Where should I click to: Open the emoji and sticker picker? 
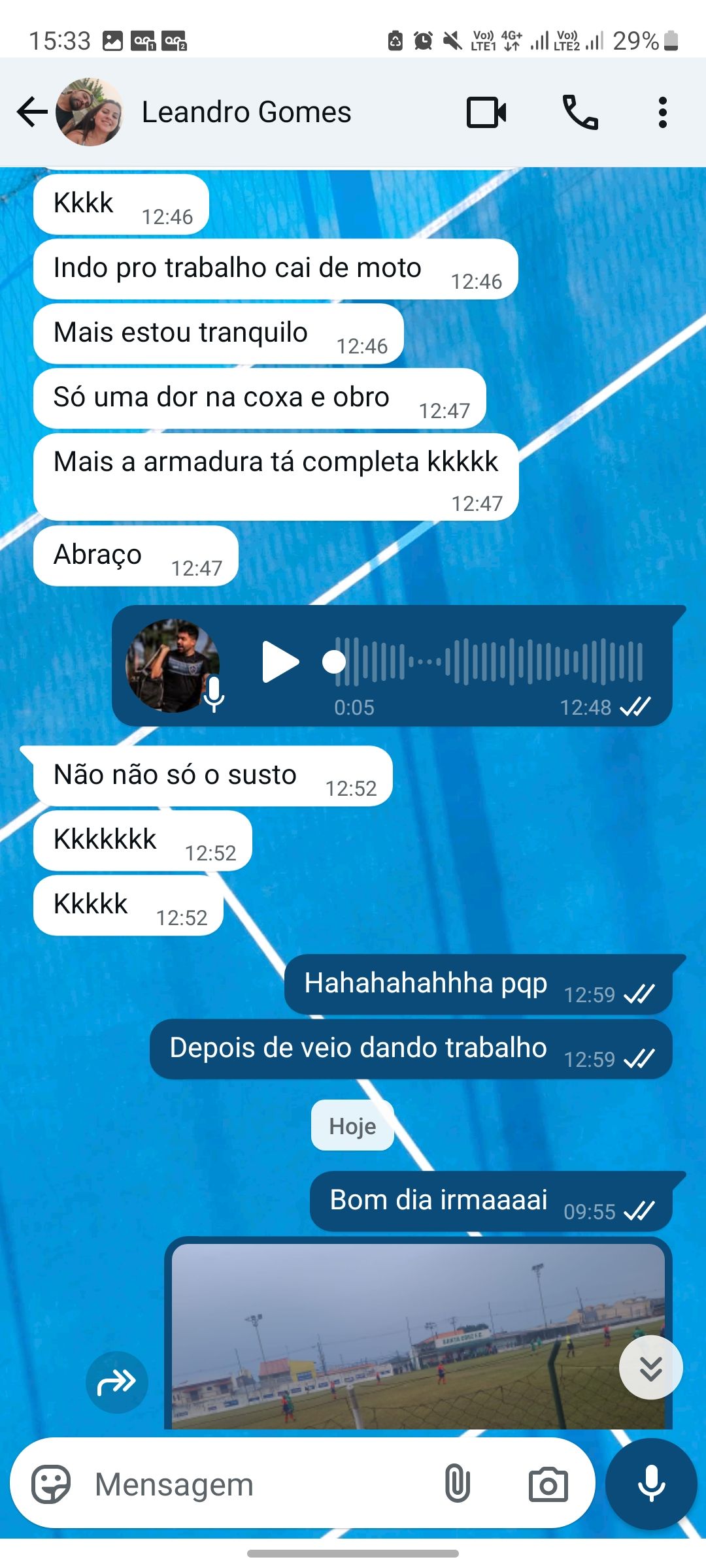tap(51, 1484)
